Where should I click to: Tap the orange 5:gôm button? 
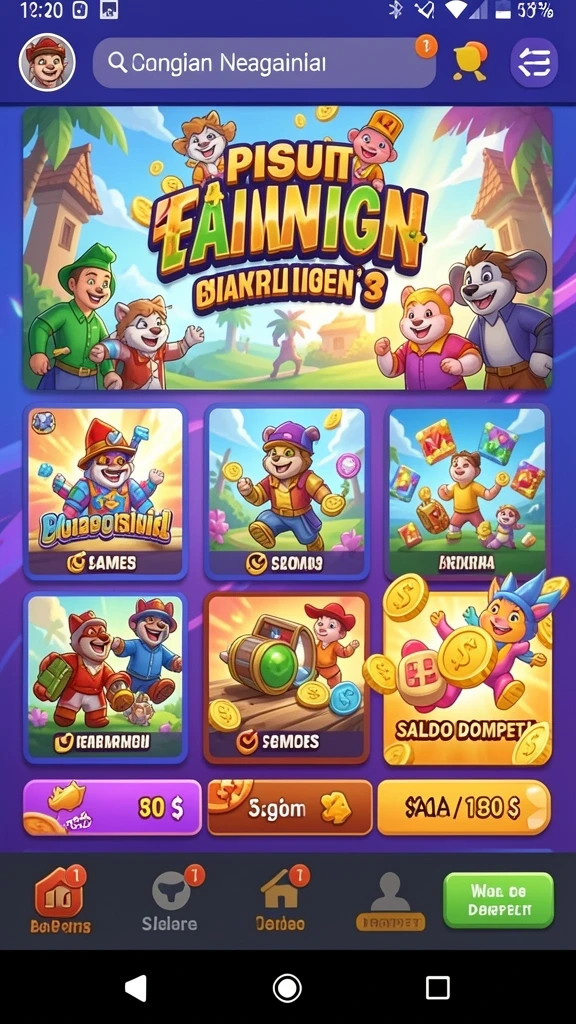click(x=290, y=807)
